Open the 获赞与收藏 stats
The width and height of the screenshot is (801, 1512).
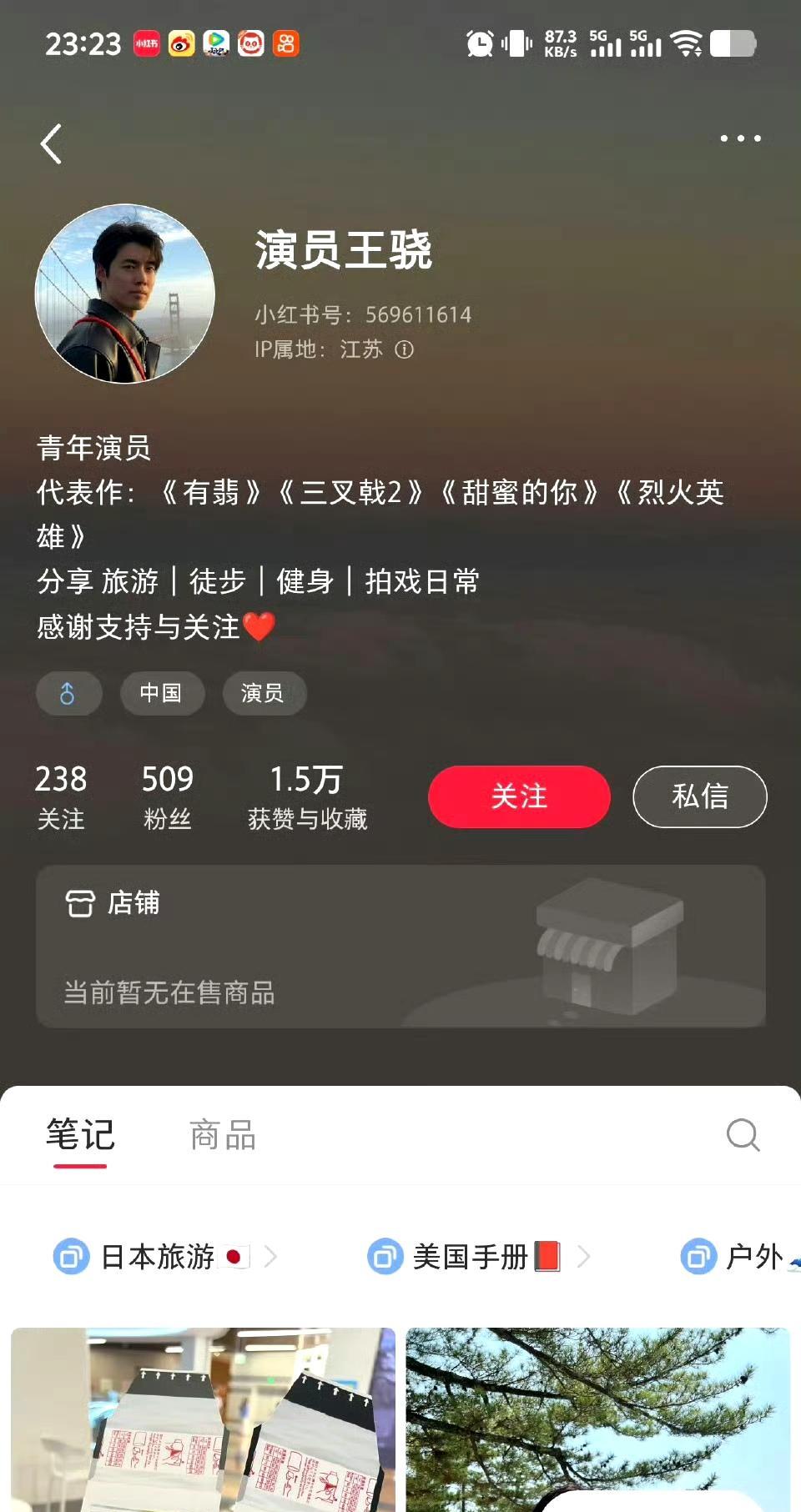(x=307, y=796)
